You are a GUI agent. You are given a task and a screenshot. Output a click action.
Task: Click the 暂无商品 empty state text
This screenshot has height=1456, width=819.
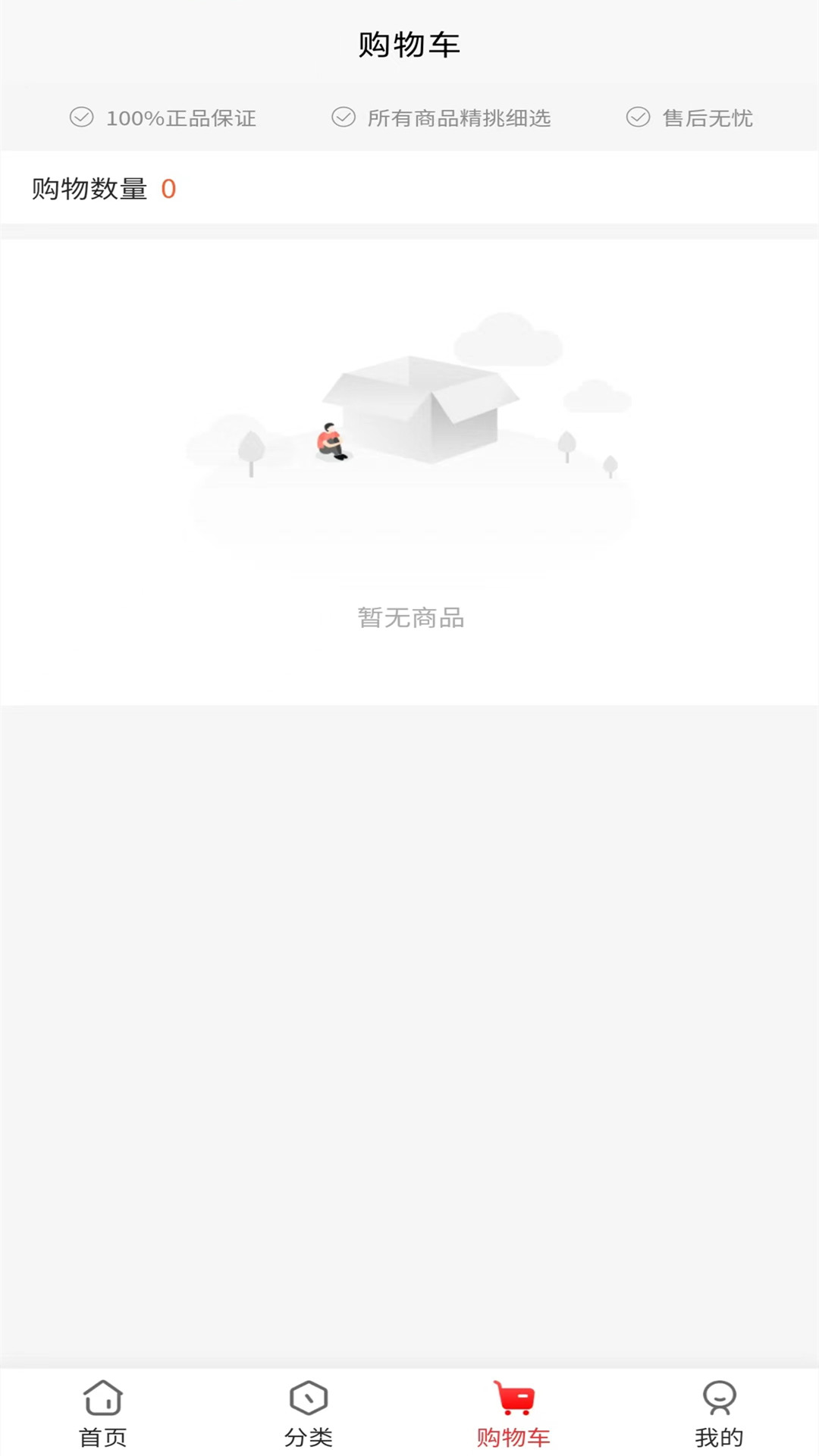tap(413, 617)
